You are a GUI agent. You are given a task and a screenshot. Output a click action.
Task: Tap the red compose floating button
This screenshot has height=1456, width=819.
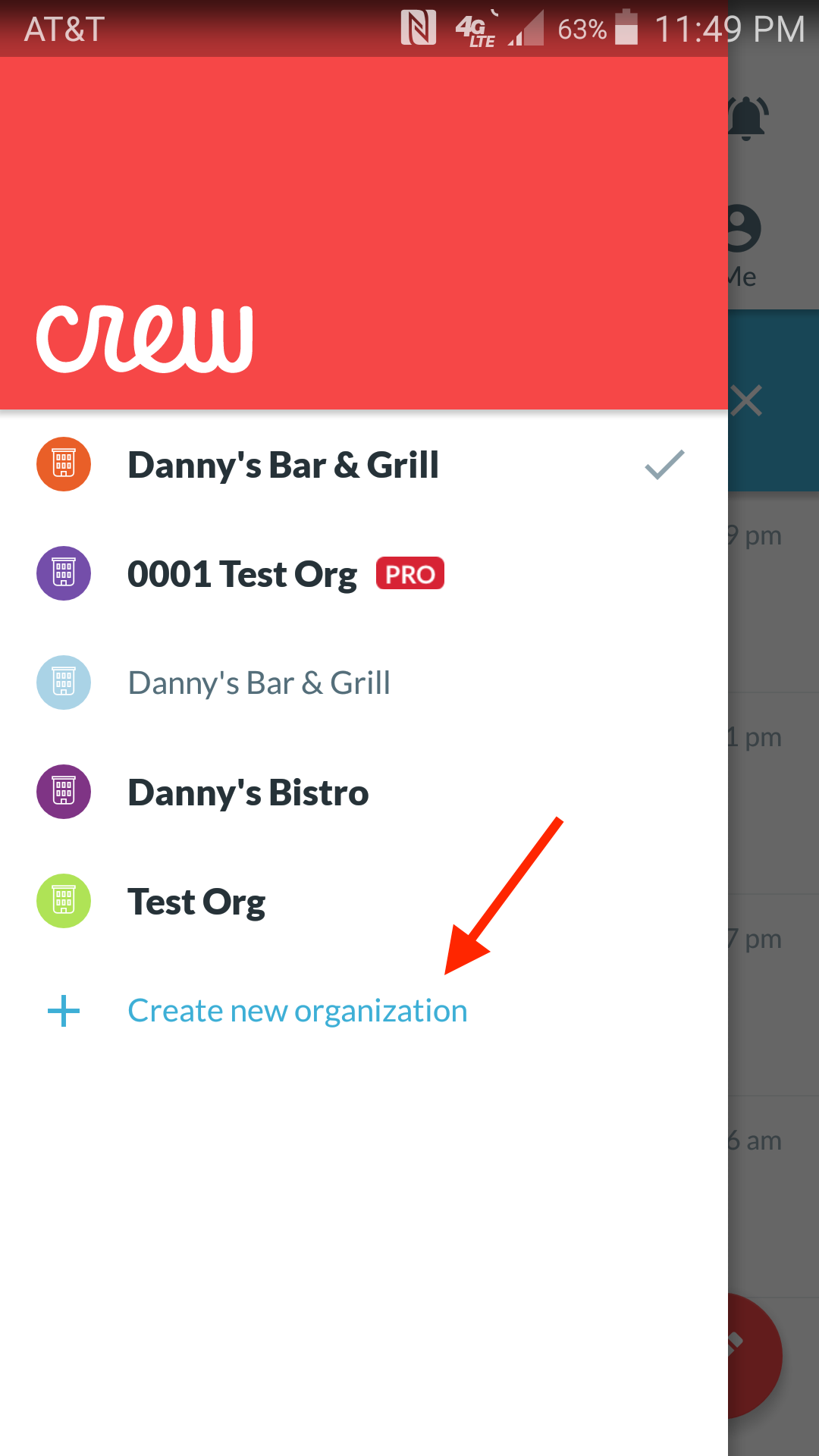tap(755, 1356)
